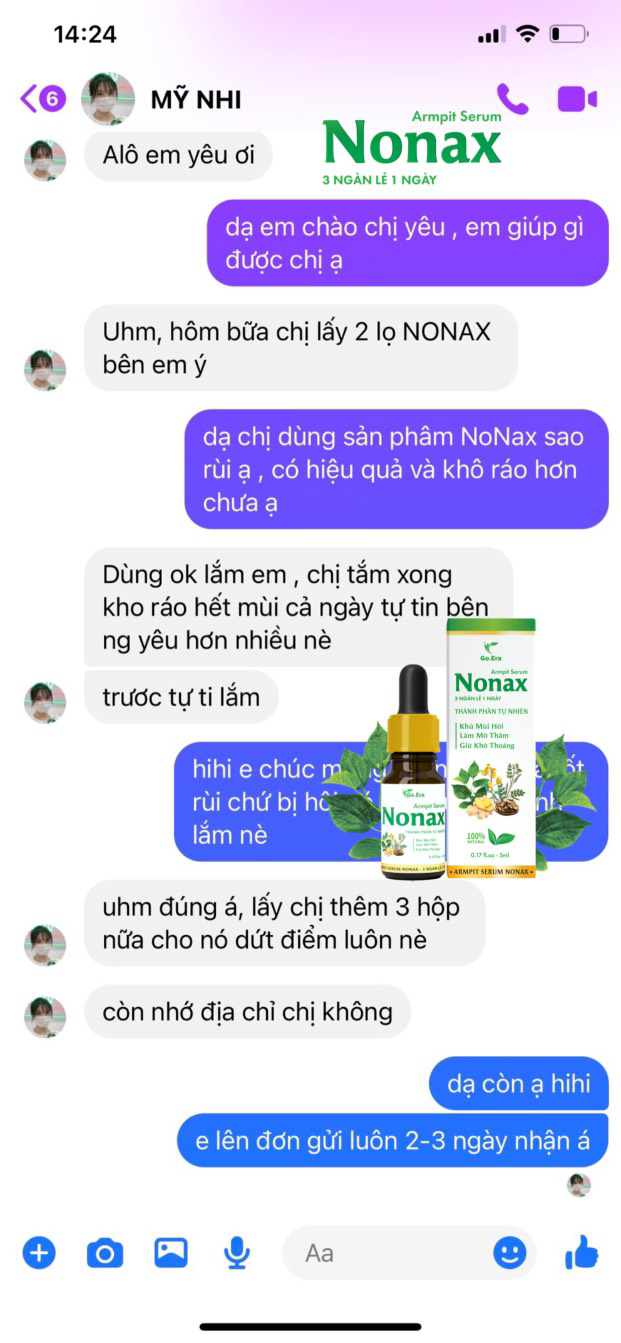621x1343 pixels.
Task: Open the camera to take a photo
Action: 104,1252
